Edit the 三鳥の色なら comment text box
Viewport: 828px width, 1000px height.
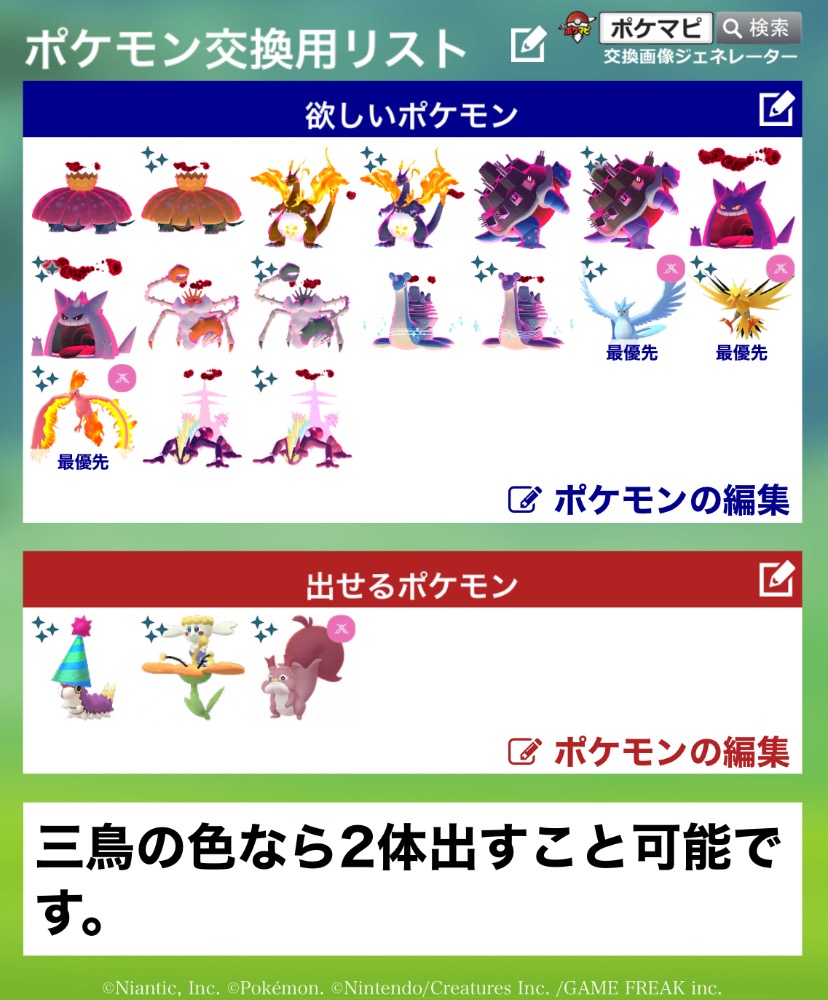[x=412, y=878]
